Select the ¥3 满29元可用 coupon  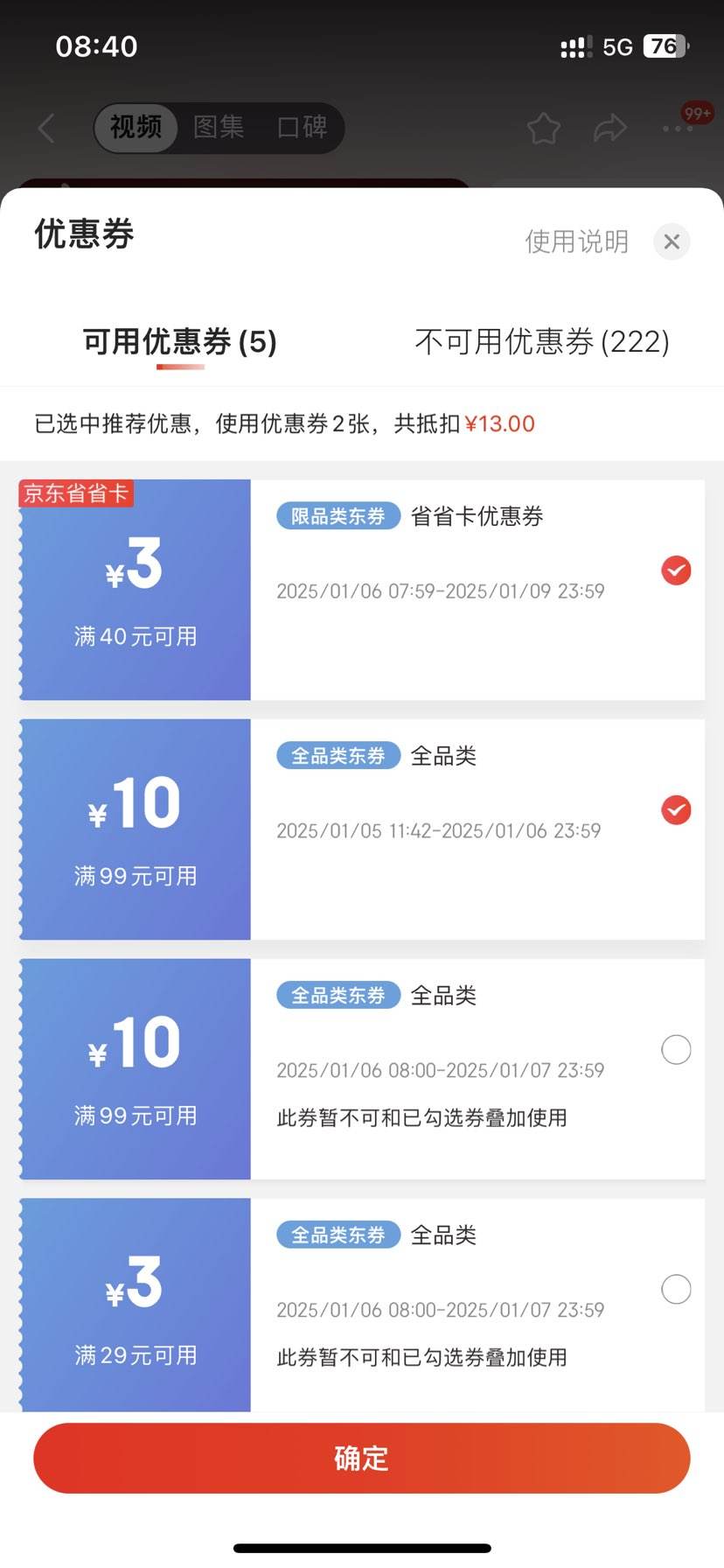coord(676,1289)
